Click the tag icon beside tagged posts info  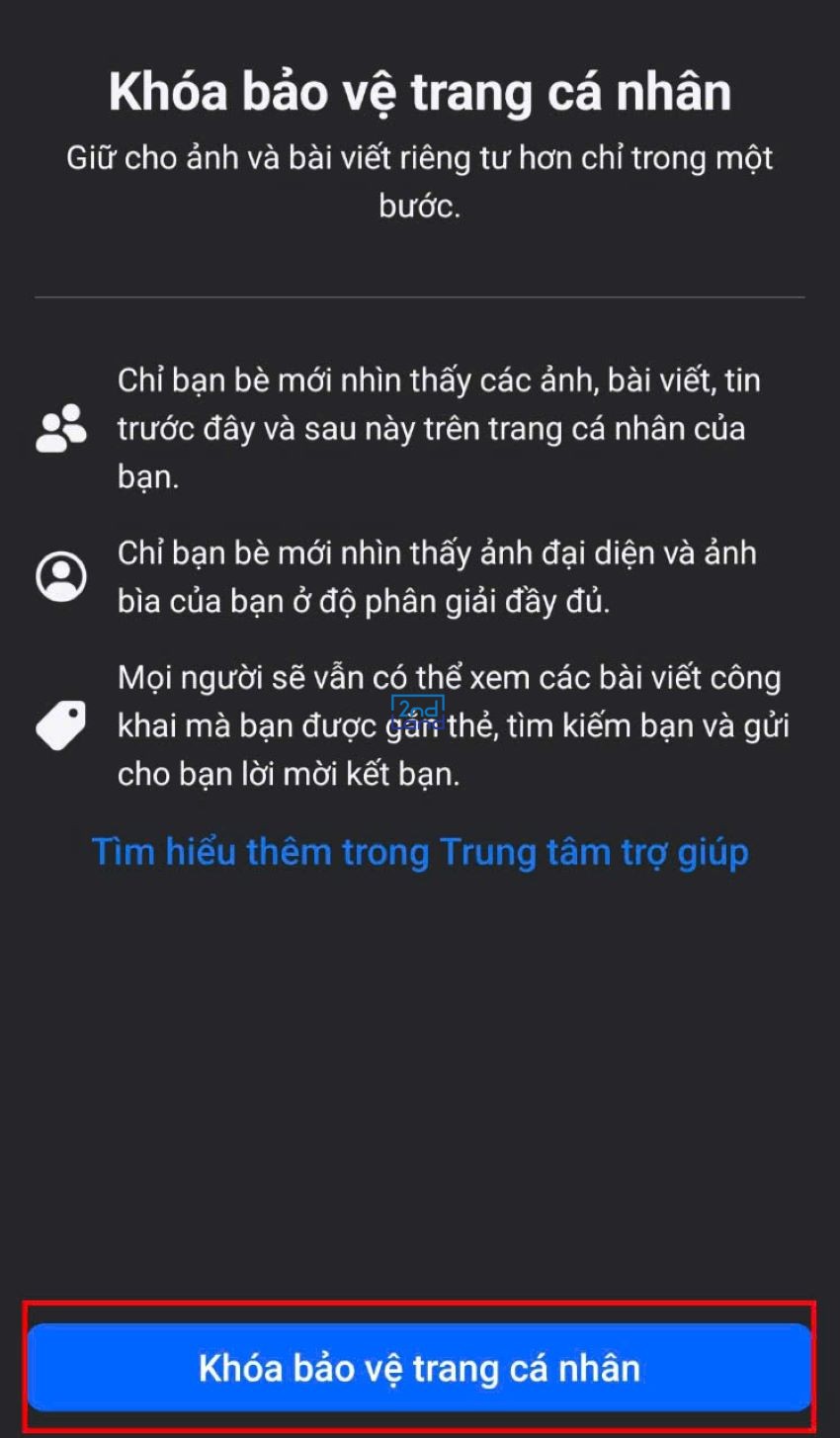coord(59,719)
